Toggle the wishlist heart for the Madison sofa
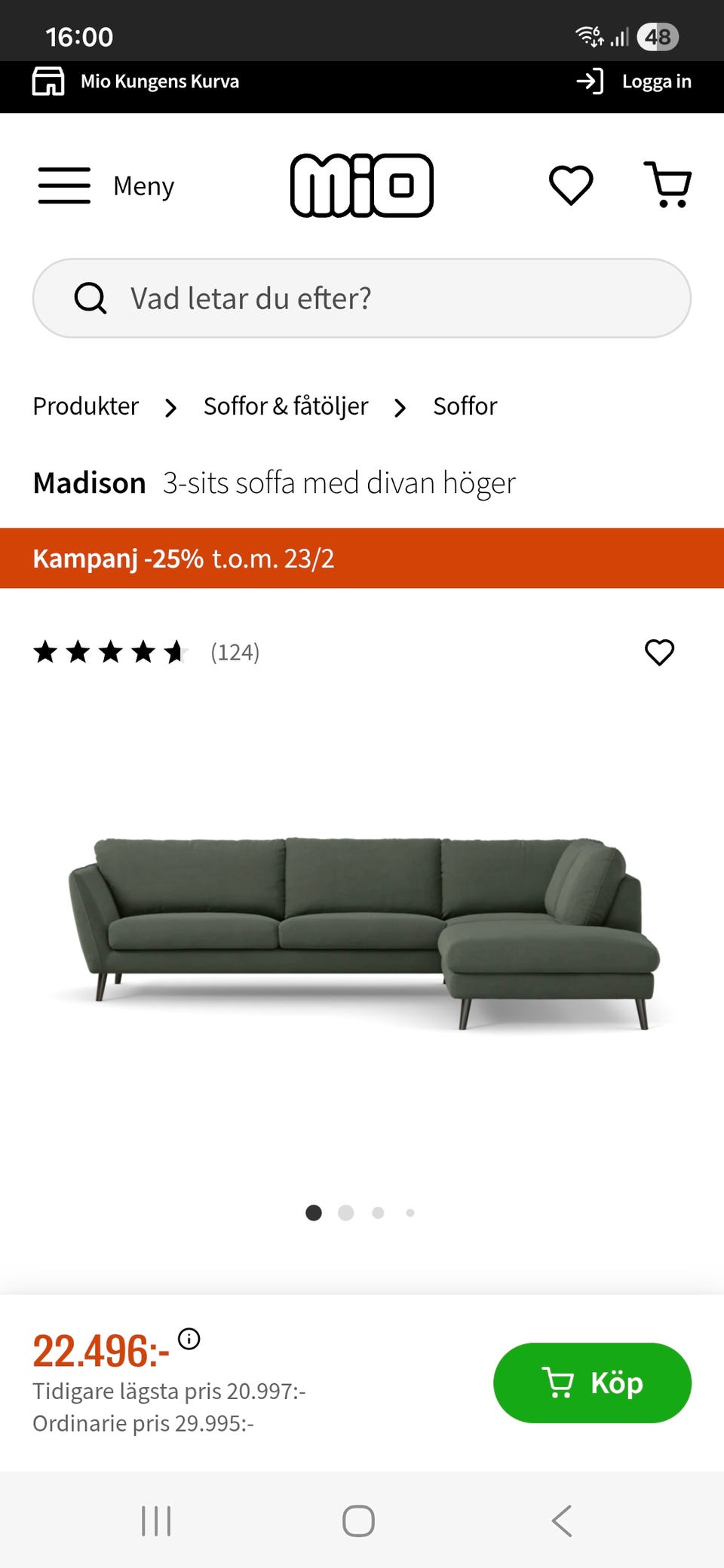This screenshot has height=1568, width=724. [659, 653]
